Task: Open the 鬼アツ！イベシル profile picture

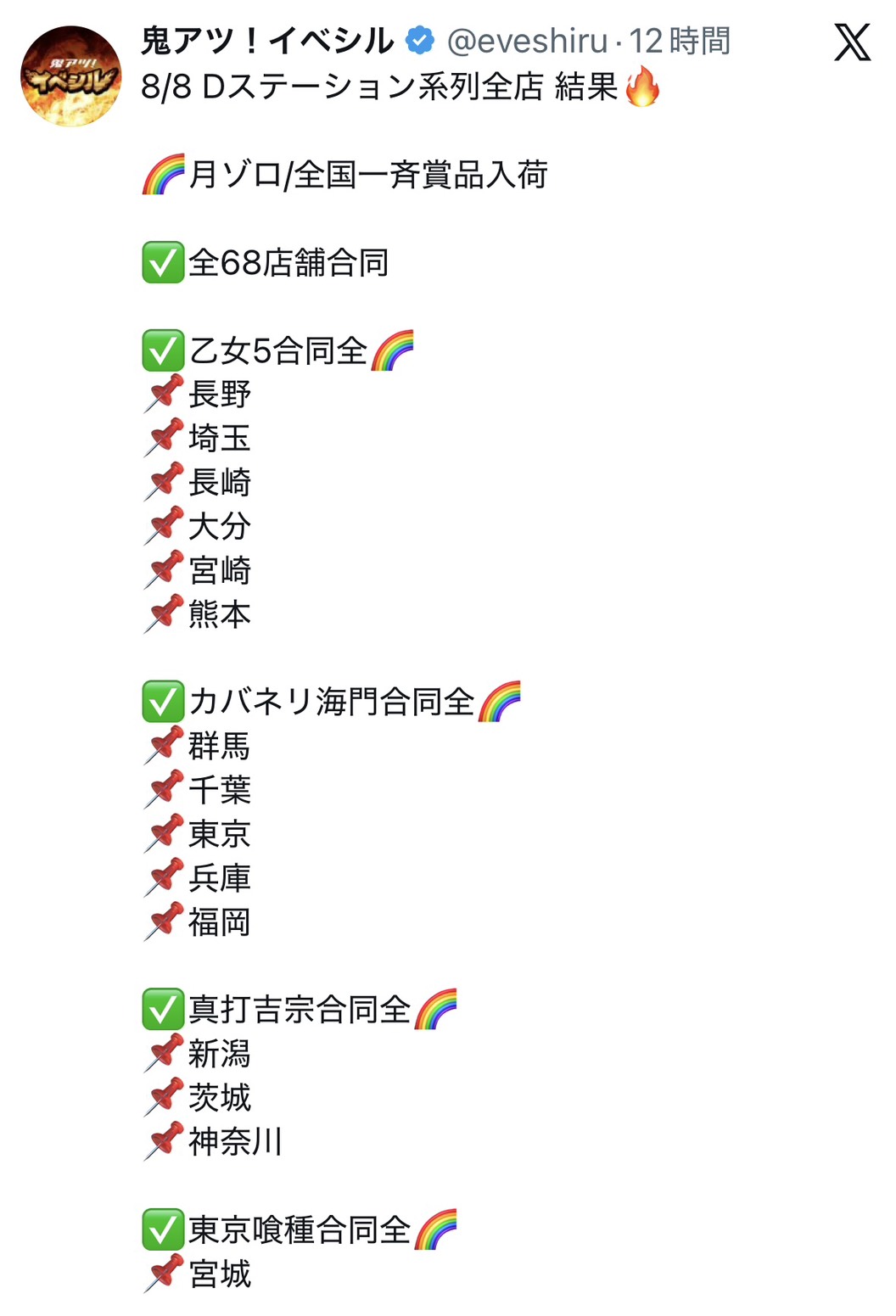Action: click(x=71, y=76)
